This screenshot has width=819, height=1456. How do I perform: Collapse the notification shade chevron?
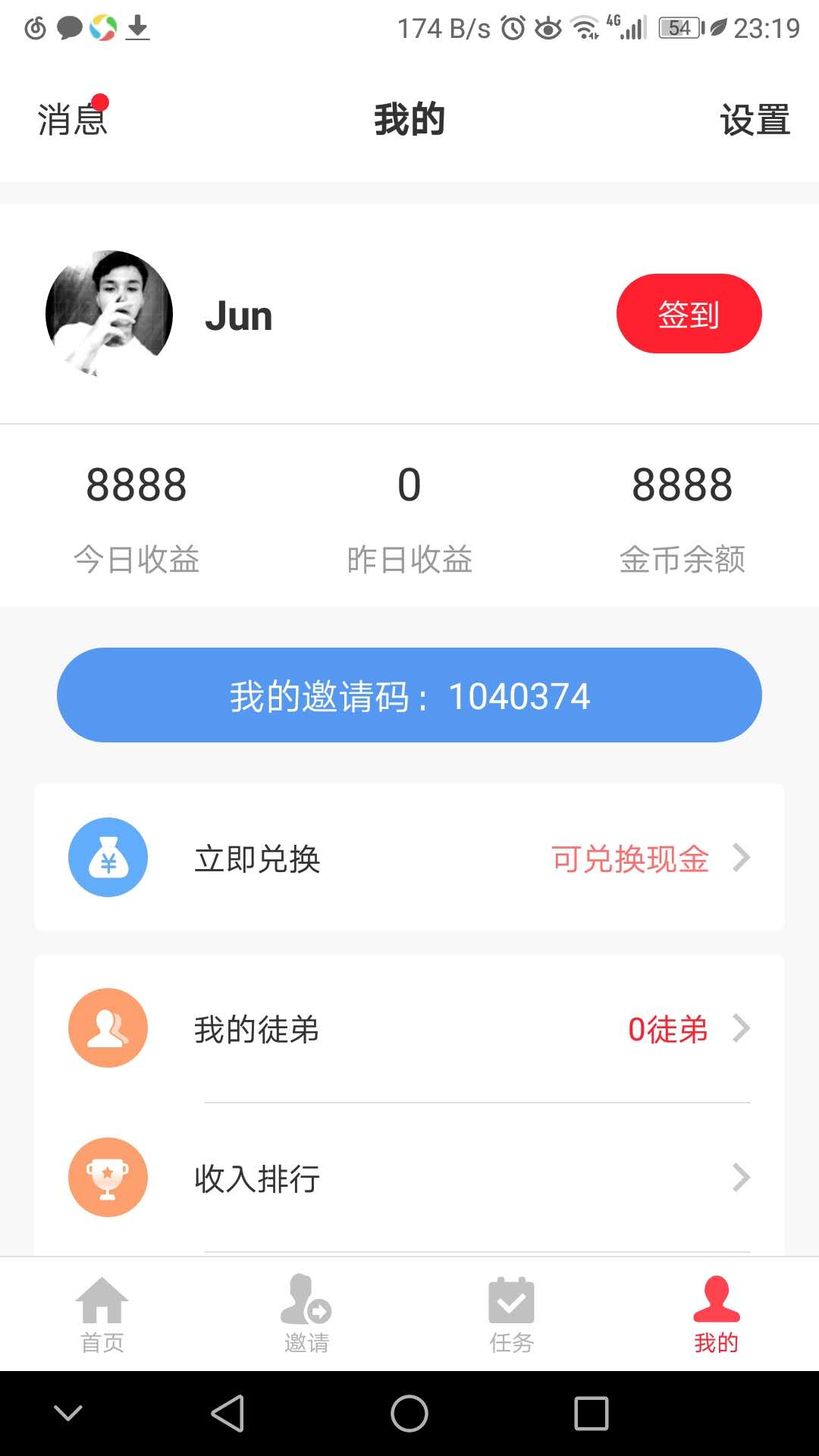69,1412
